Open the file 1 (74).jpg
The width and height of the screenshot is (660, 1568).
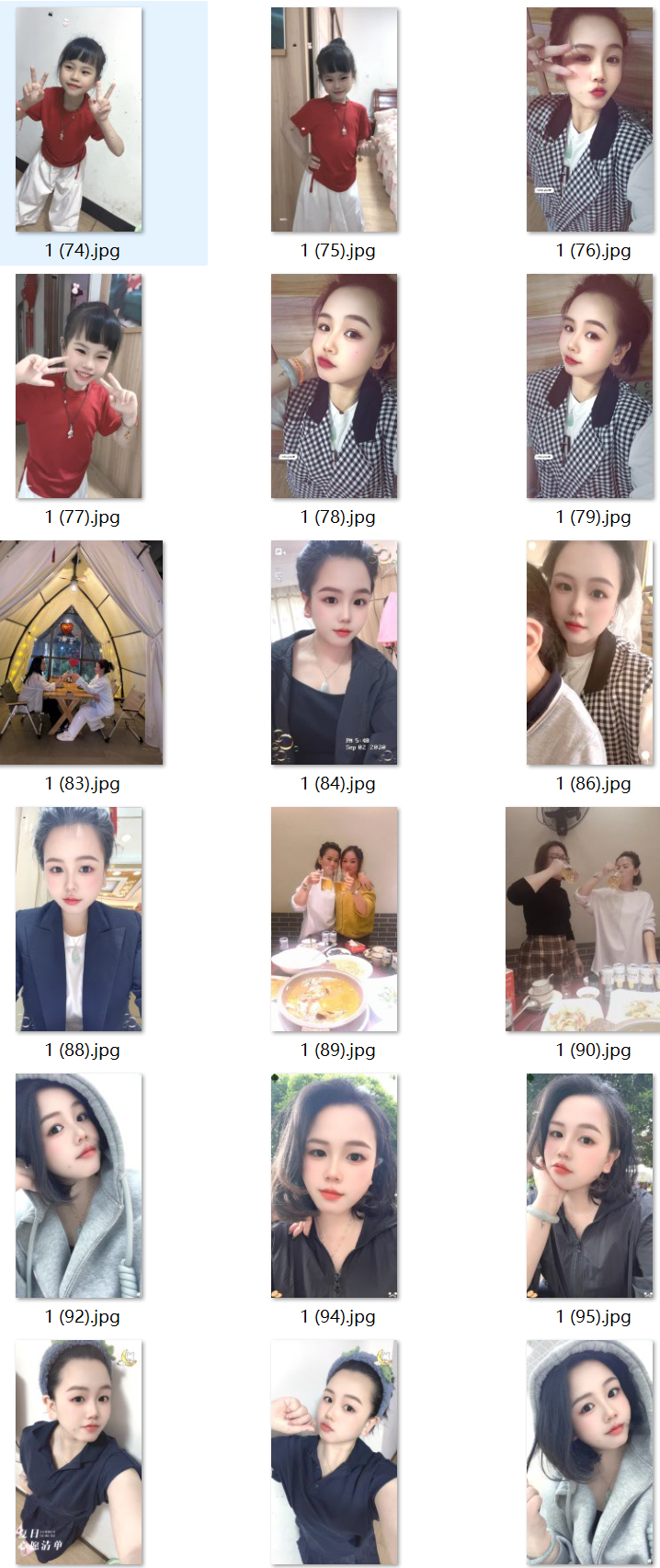tap(79, 119)
